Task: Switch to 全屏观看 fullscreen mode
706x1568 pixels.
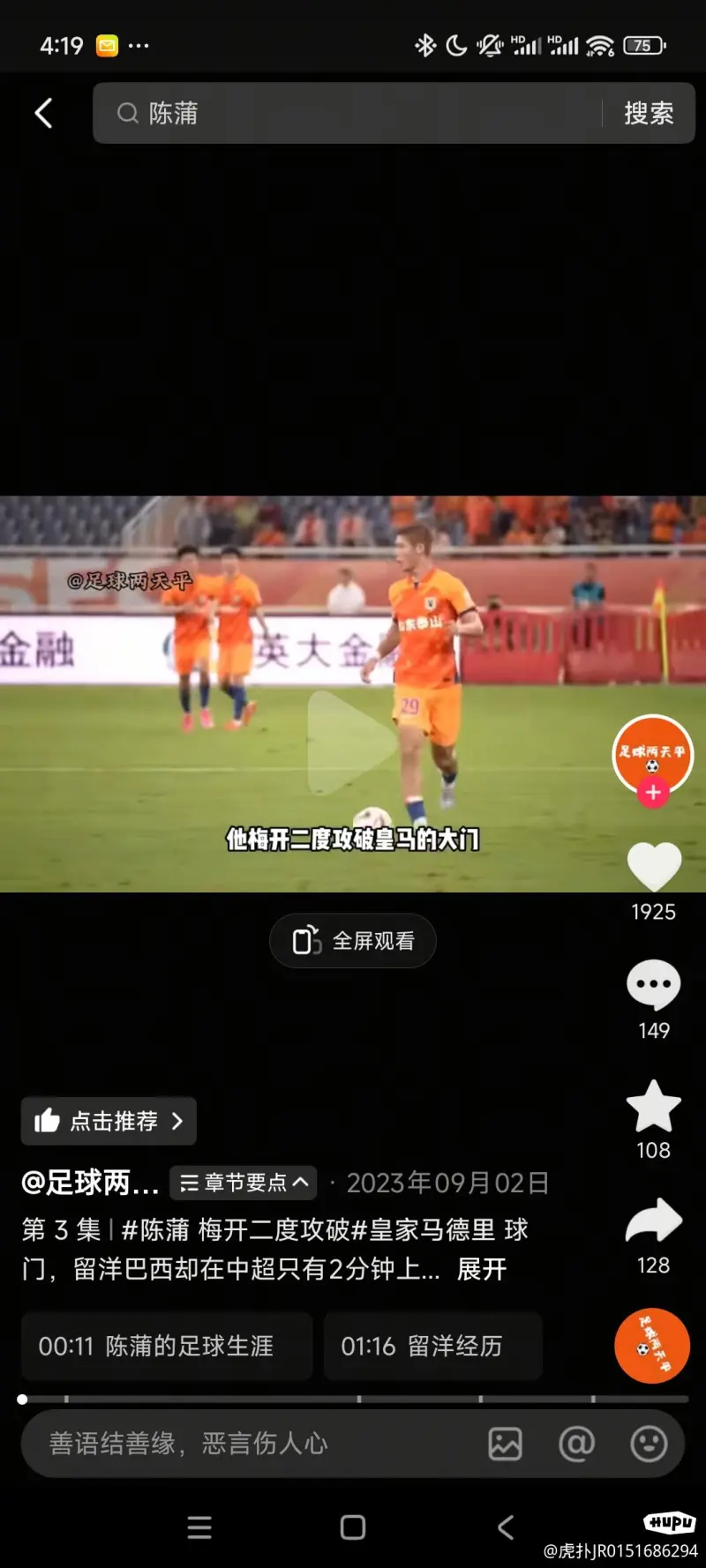Action: 353,941
